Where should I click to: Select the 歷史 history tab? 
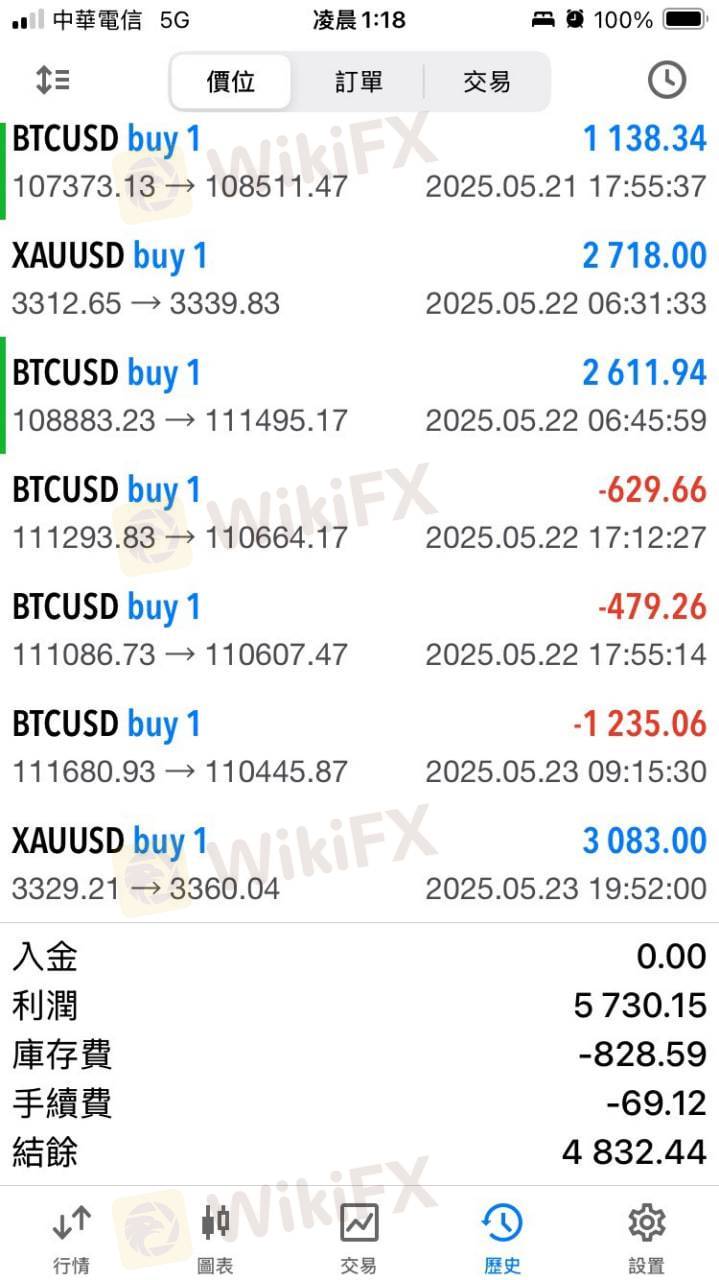(x=502, y=1238)
